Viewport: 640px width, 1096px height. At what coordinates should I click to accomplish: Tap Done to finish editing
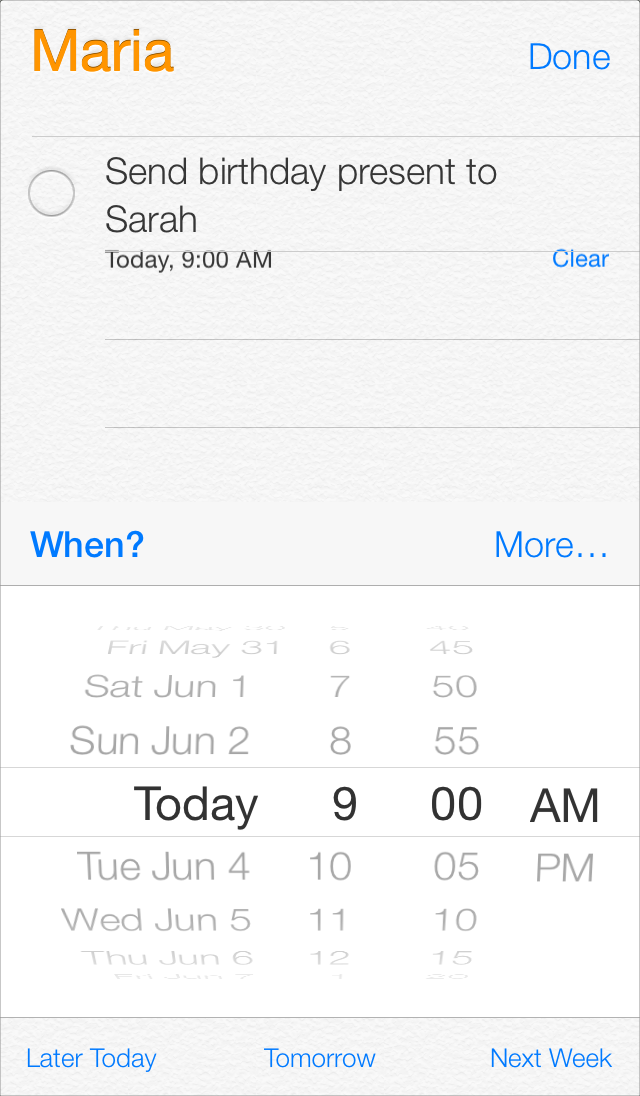569,57
